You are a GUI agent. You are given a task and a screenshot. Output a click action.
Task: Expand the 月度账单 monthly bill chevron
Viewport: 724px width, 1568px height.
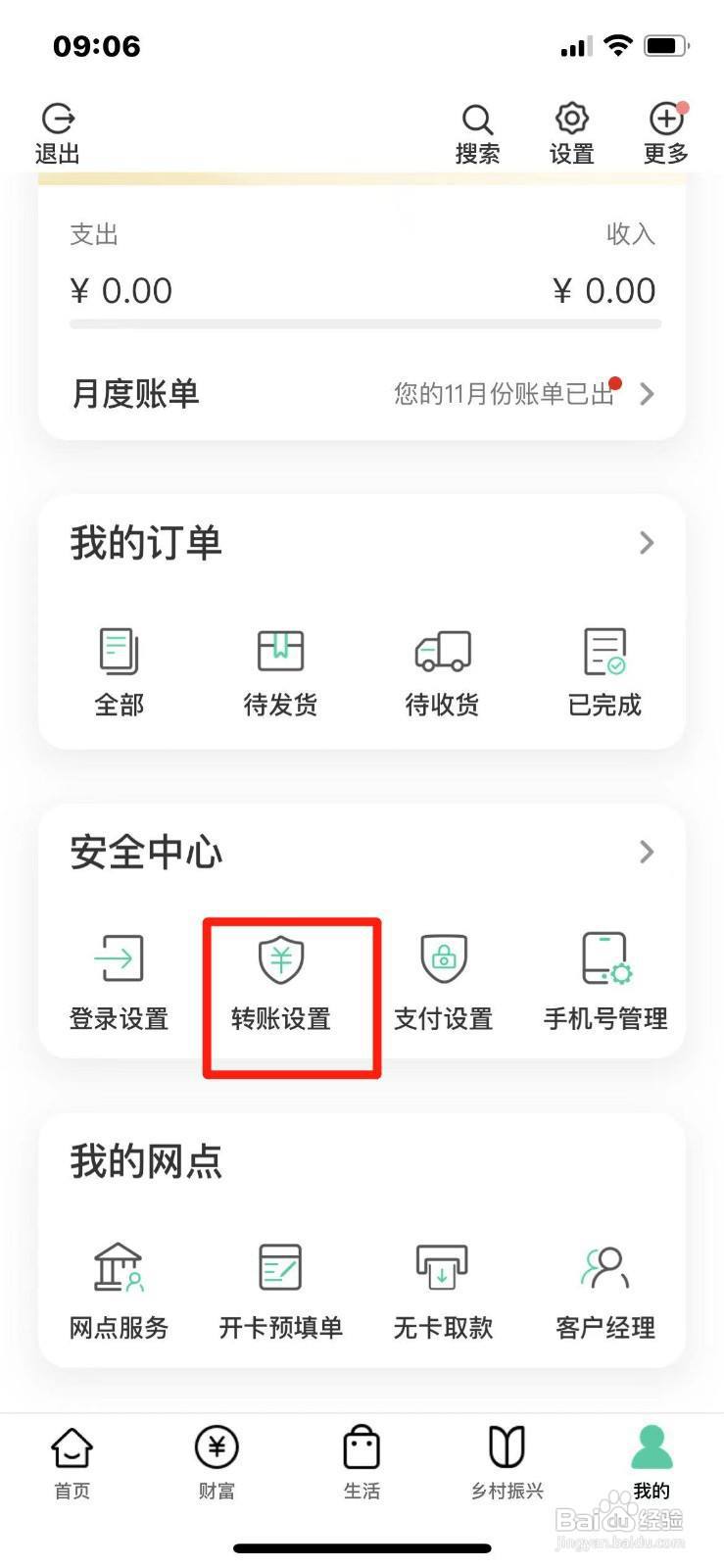646,394
